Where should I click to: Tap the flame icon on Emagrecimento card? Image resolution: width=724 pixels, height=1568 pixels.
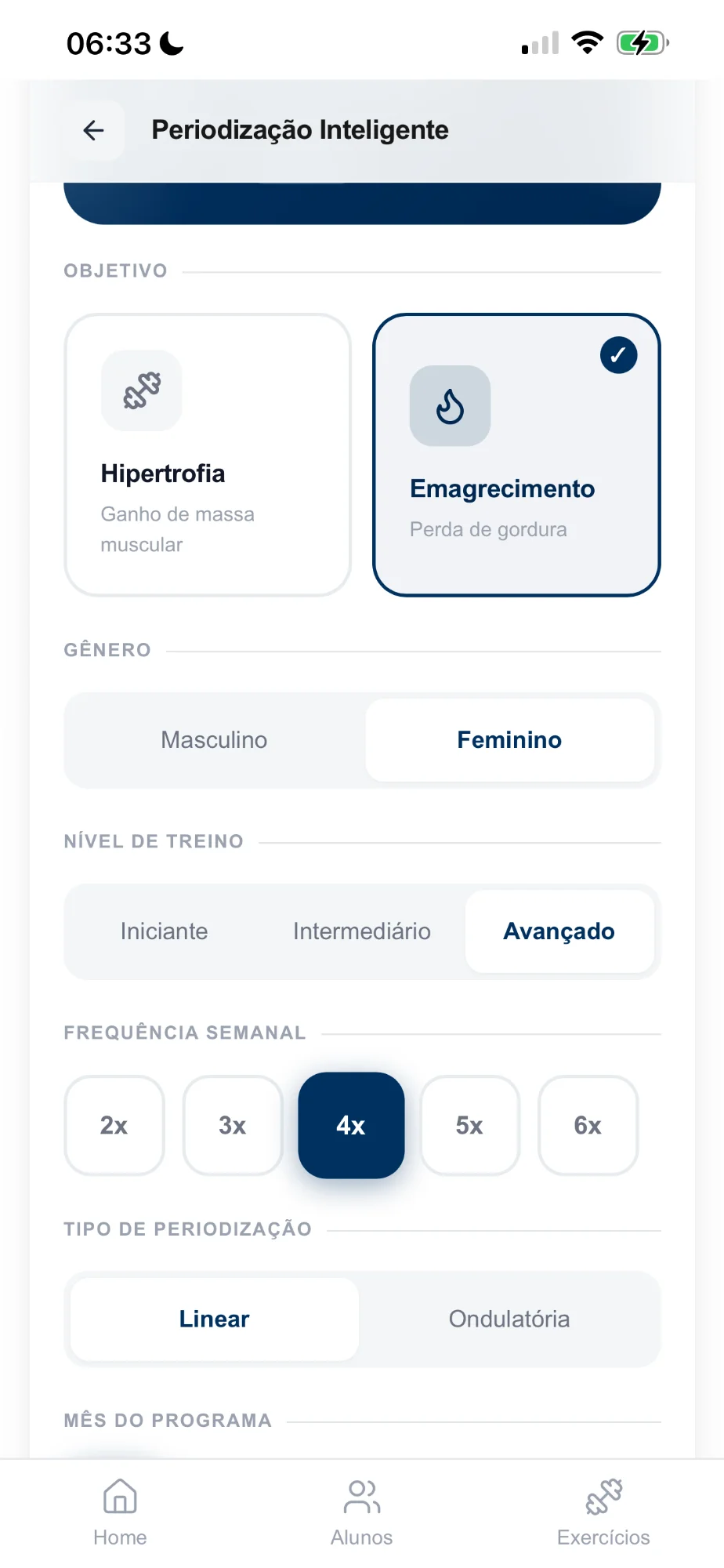tap(450, 405)
